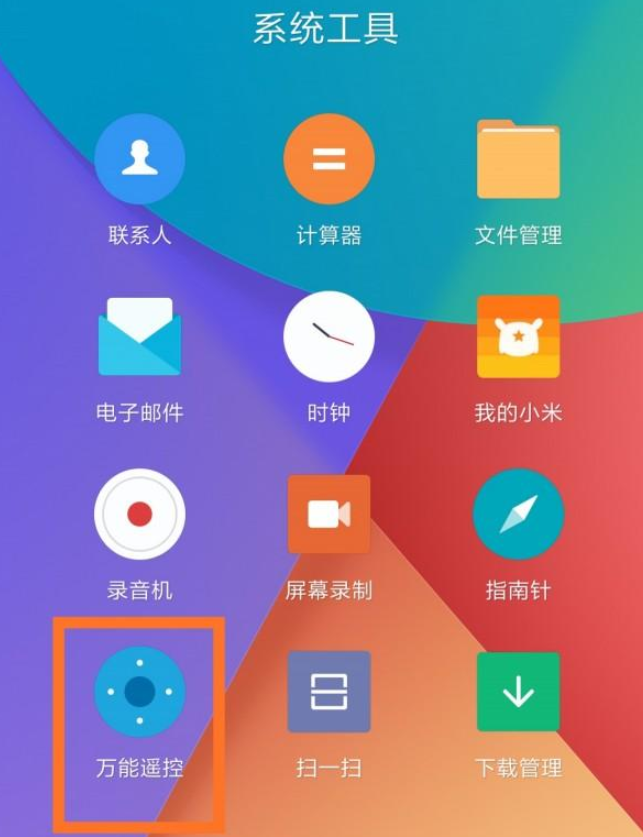Start the 屏幕录制 screen recorder
Viewport: 643px width, 837px height.
pos(328,515)
